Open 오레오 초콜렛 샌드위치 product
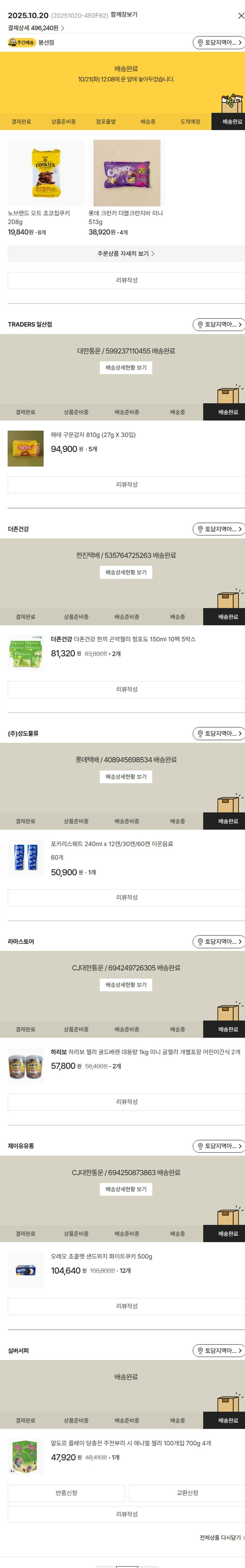The width and height of the screenshot is (245, 1568). coord(101,1256)
